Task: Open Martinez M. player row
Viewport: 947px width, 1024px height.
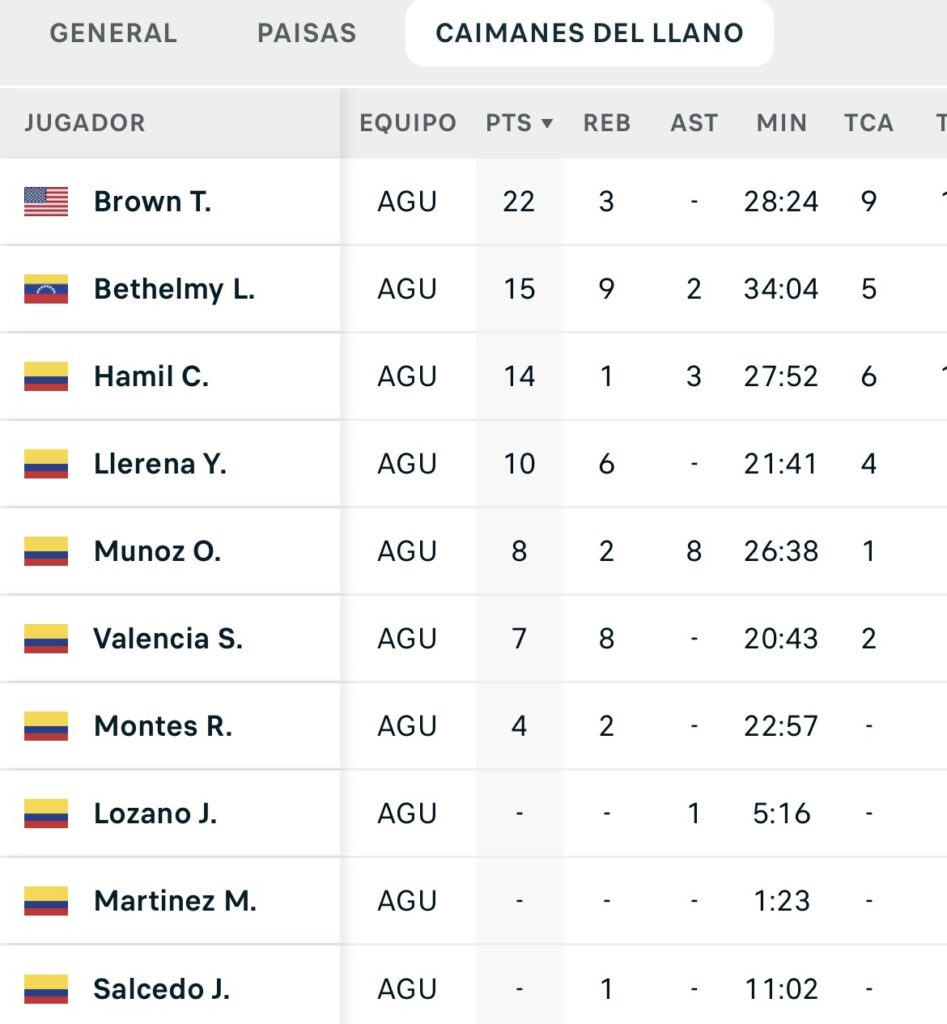Action: [175, 901]
